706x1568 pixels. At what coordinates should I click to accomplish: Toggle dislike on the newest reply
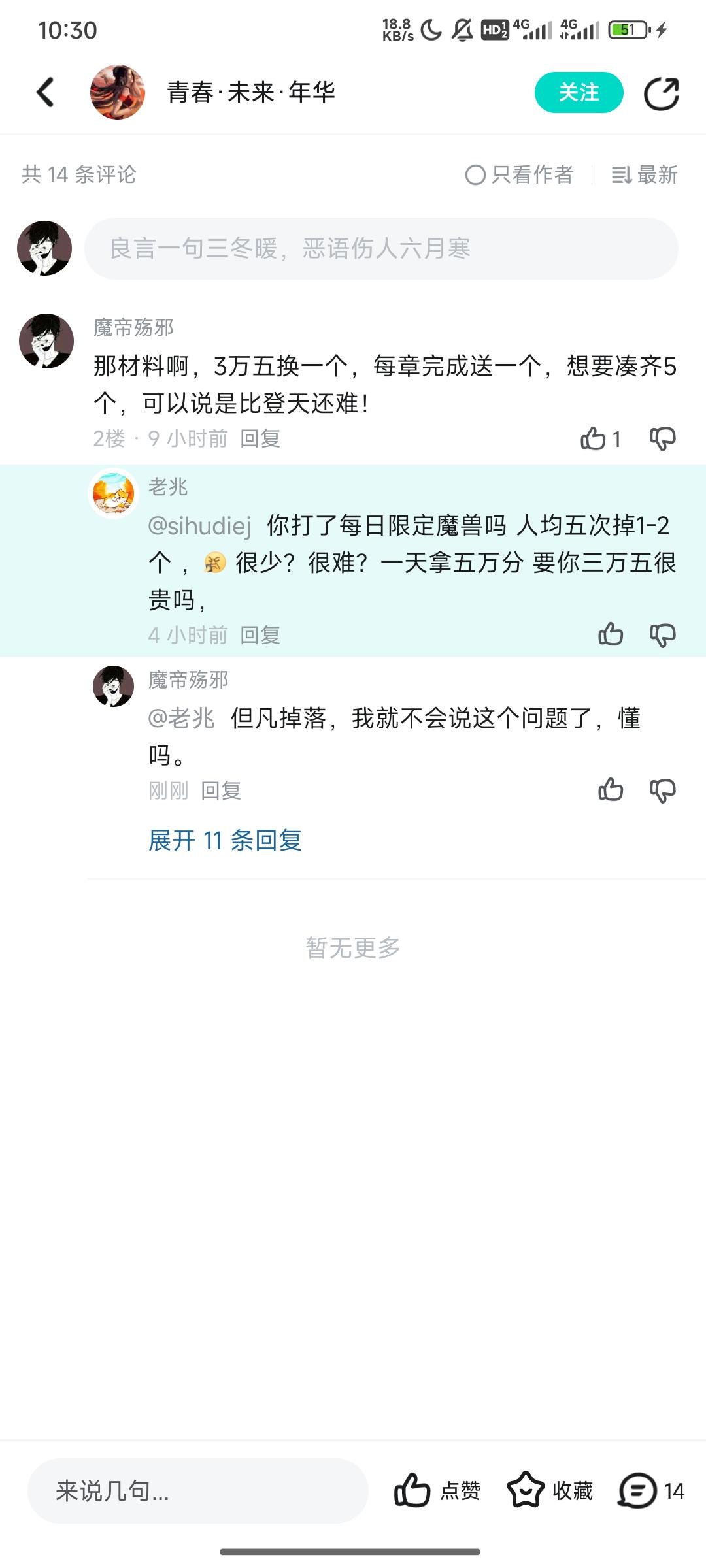pyautogui.click(x=662, y=789)
